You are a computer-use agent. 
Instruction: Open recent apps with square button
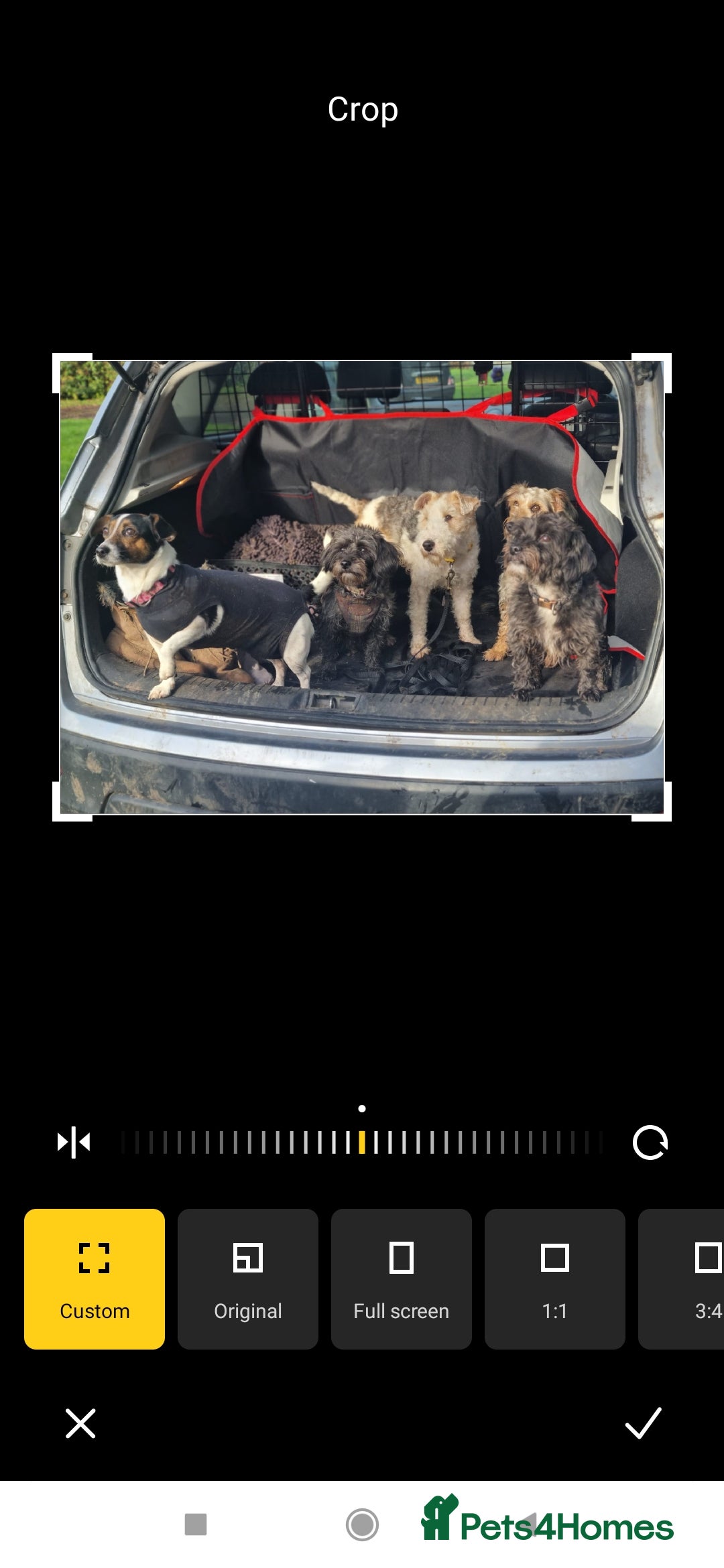[196, 1524]
